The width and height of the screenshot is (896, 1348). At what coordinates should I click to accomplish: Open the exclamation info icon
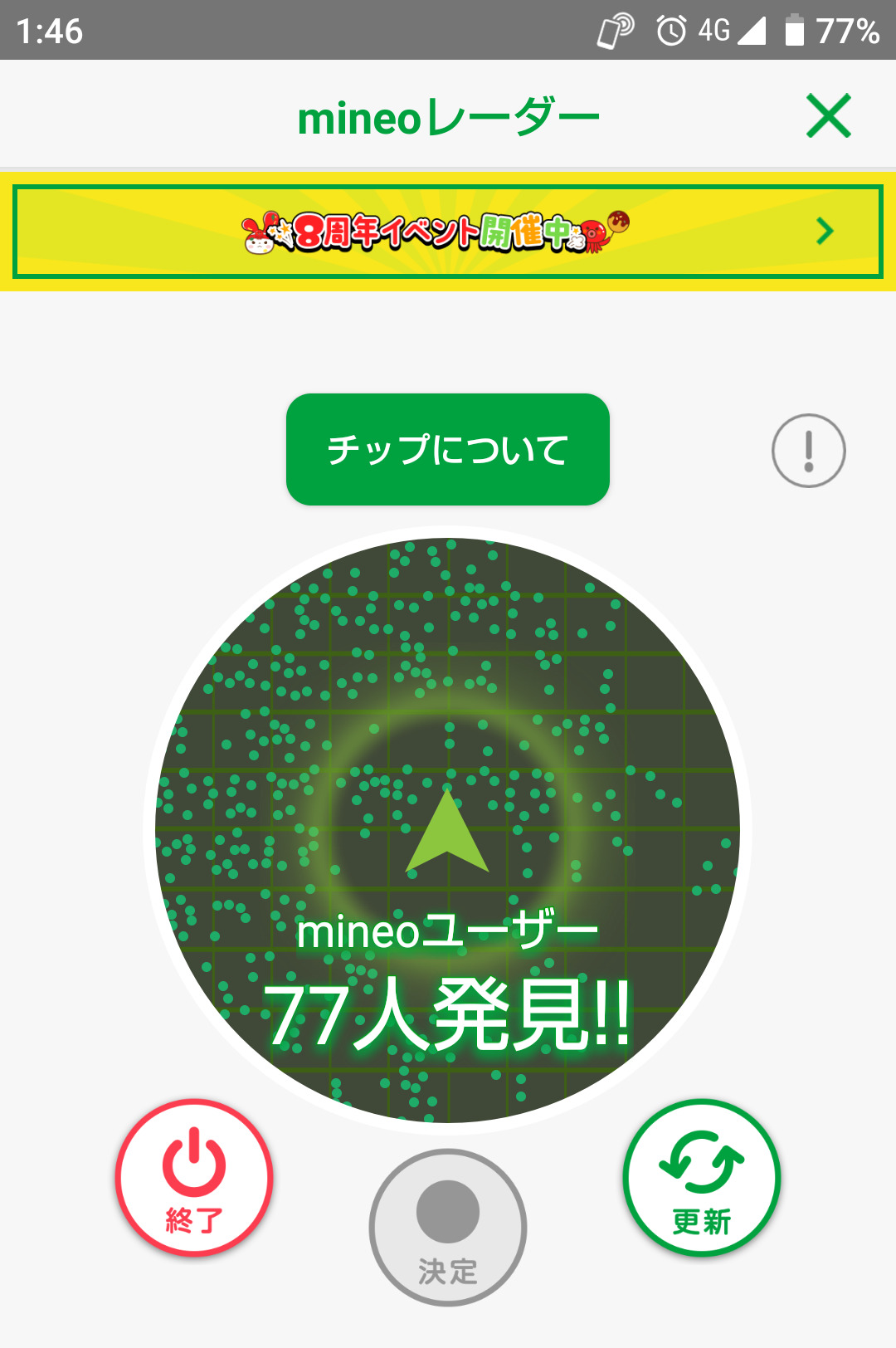(808, 451)
